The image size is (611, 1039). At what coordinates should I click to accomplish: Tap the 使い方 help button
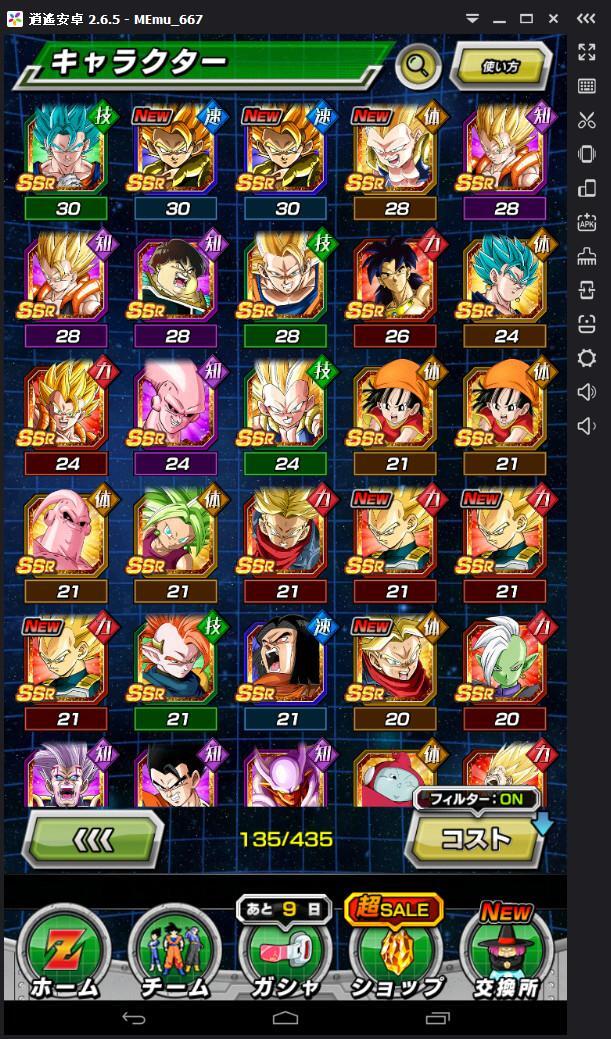501,67
